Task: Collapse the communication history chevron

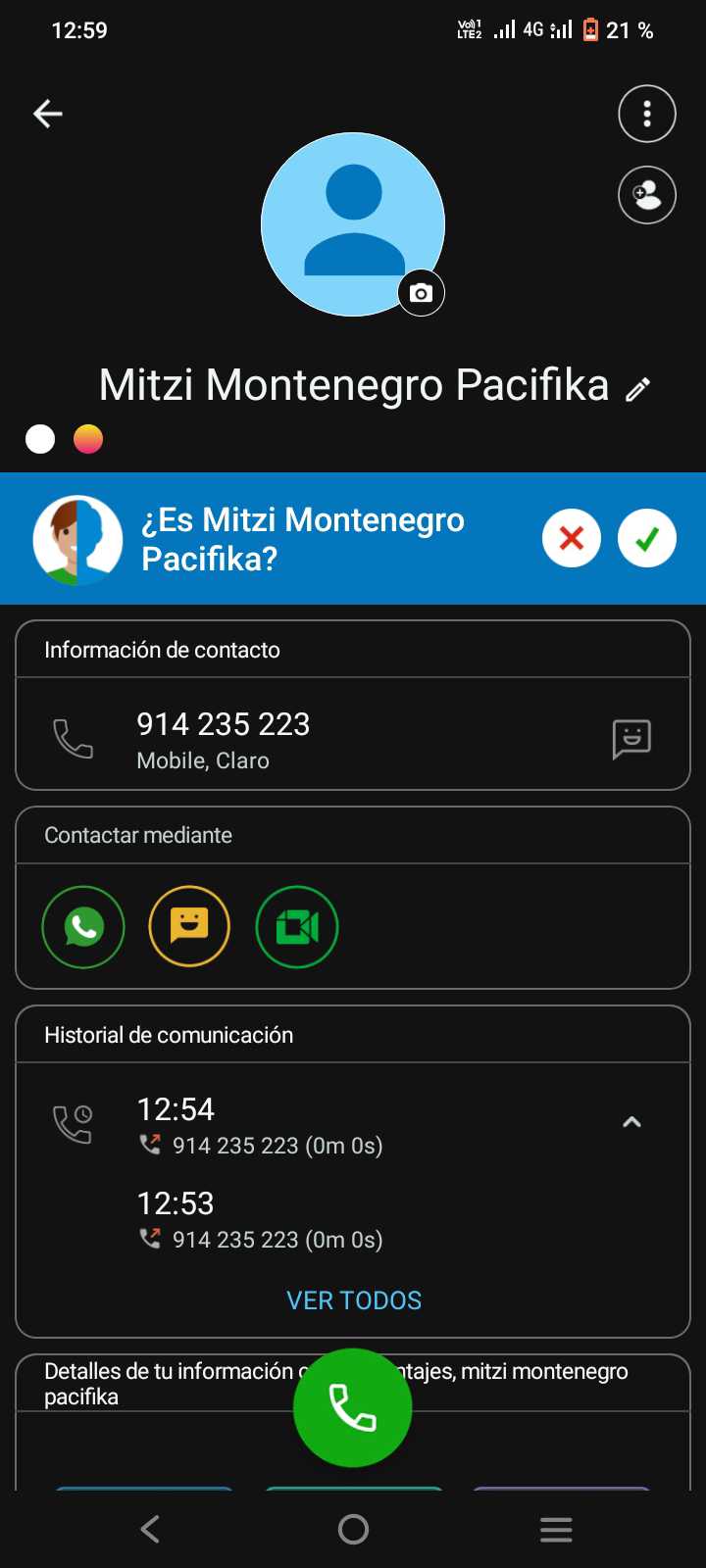Action: pyautogui.click(x=631, y=1122)
